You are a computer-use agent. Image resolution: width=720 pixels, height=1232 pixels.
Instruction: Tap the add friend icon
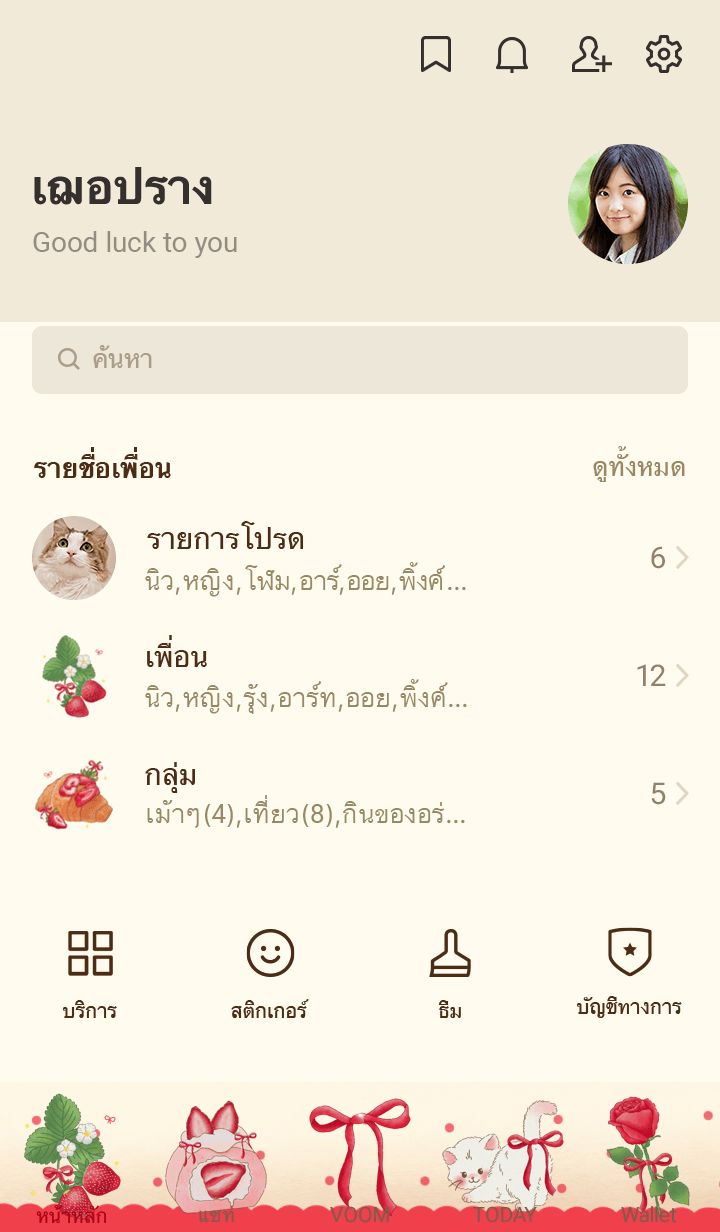[590, 55]
